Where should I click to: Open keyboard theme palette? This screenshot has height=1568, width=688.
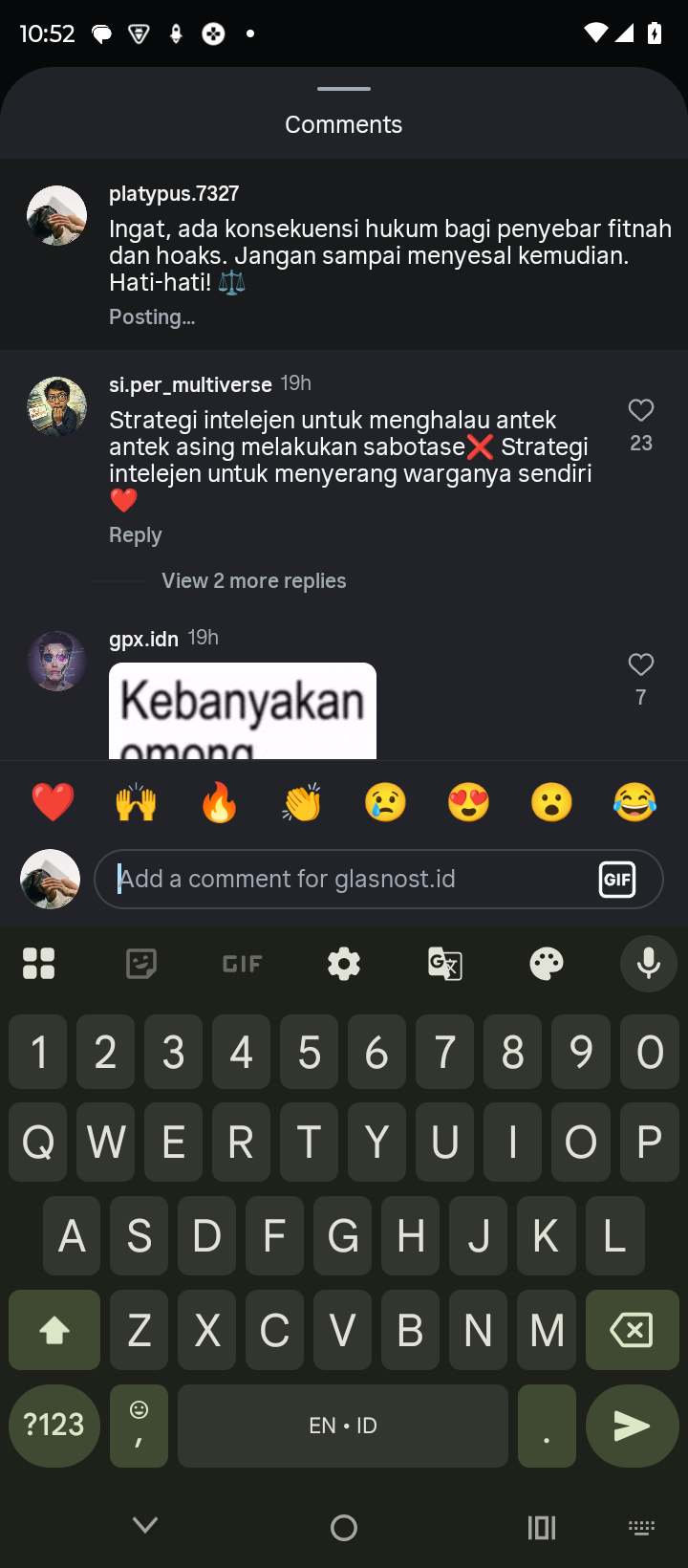pos(547,964)
